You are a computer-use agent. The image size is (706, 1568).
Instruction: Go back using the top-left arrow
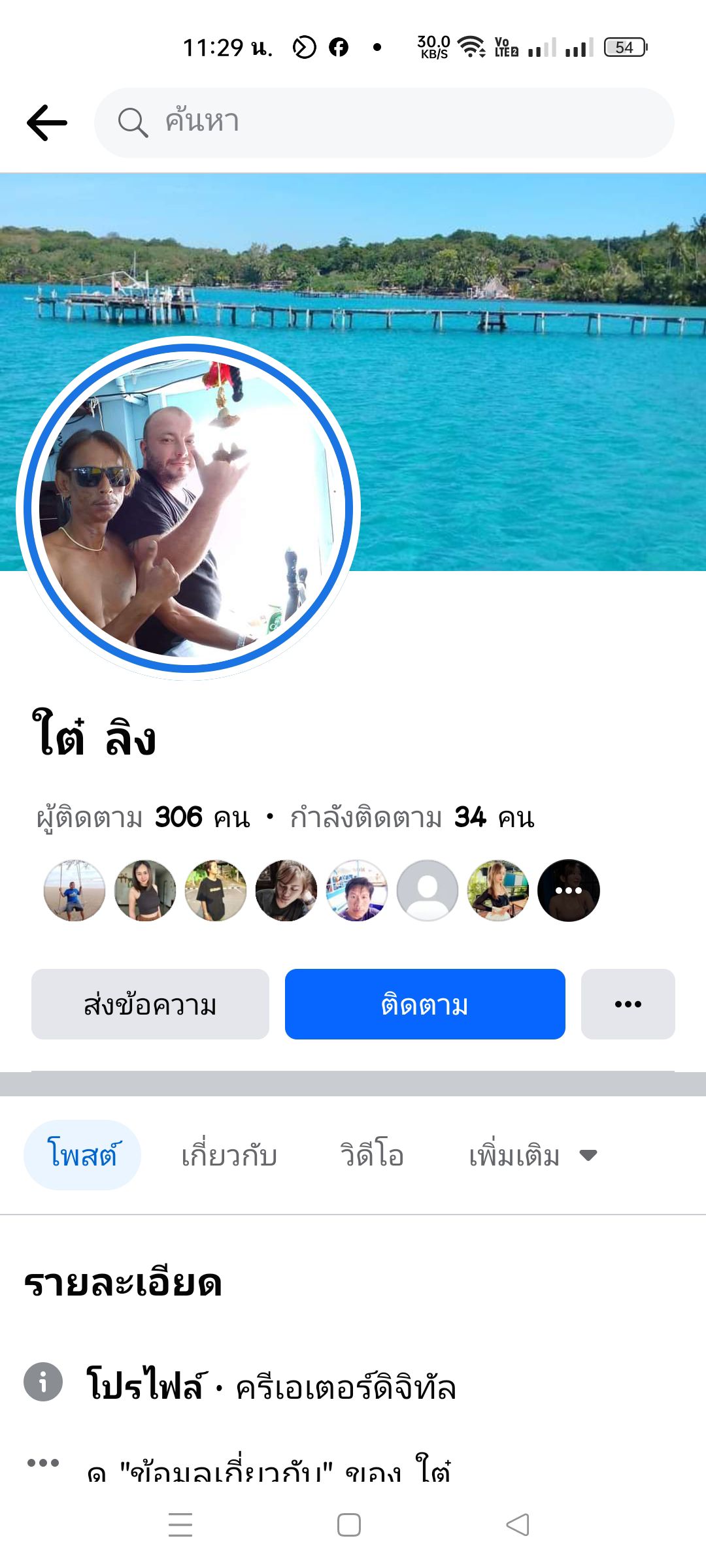pos(47,123)
